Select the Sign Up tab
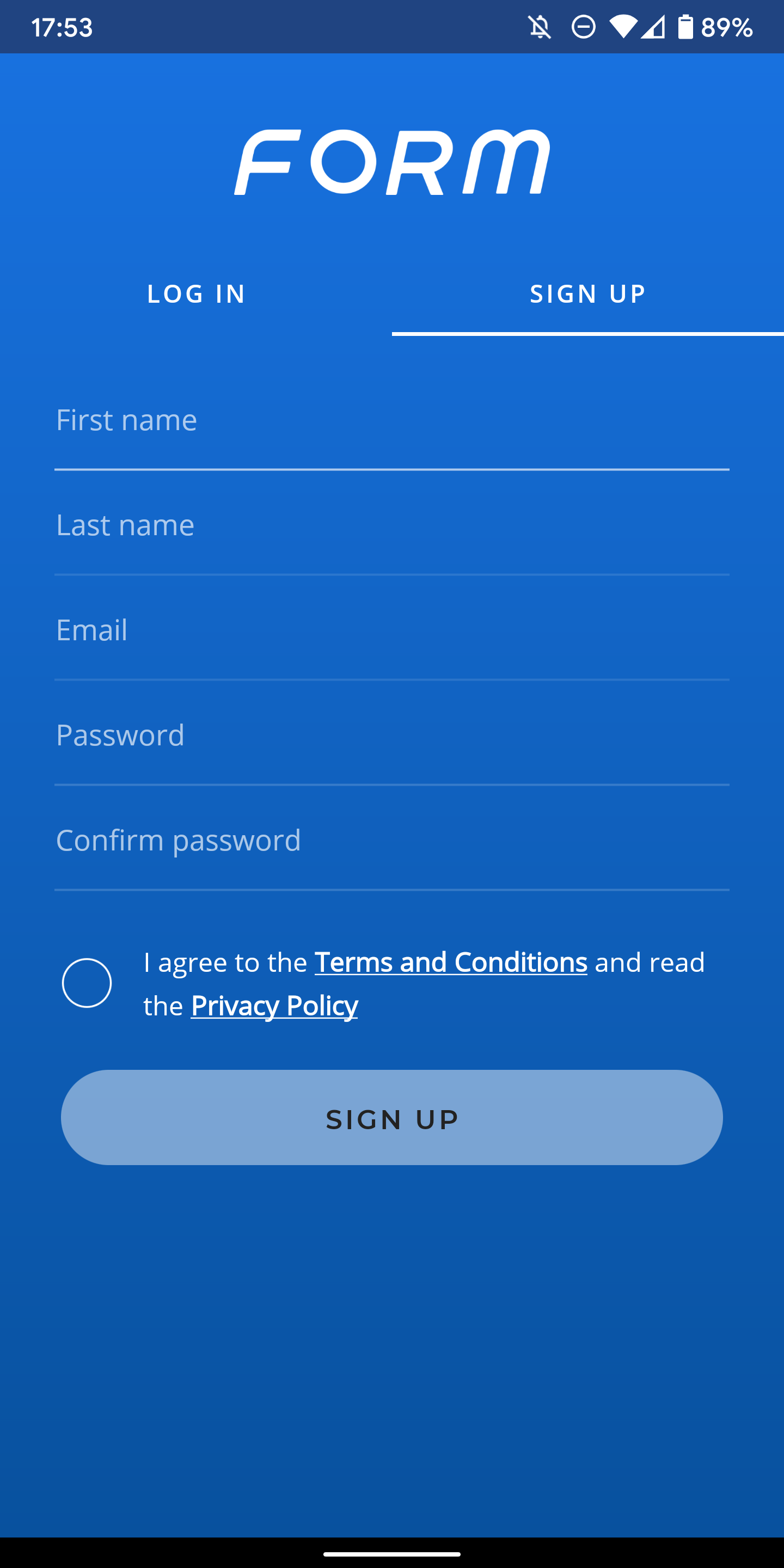This screenshot has height=1568, width=784. tap(587, 294)
